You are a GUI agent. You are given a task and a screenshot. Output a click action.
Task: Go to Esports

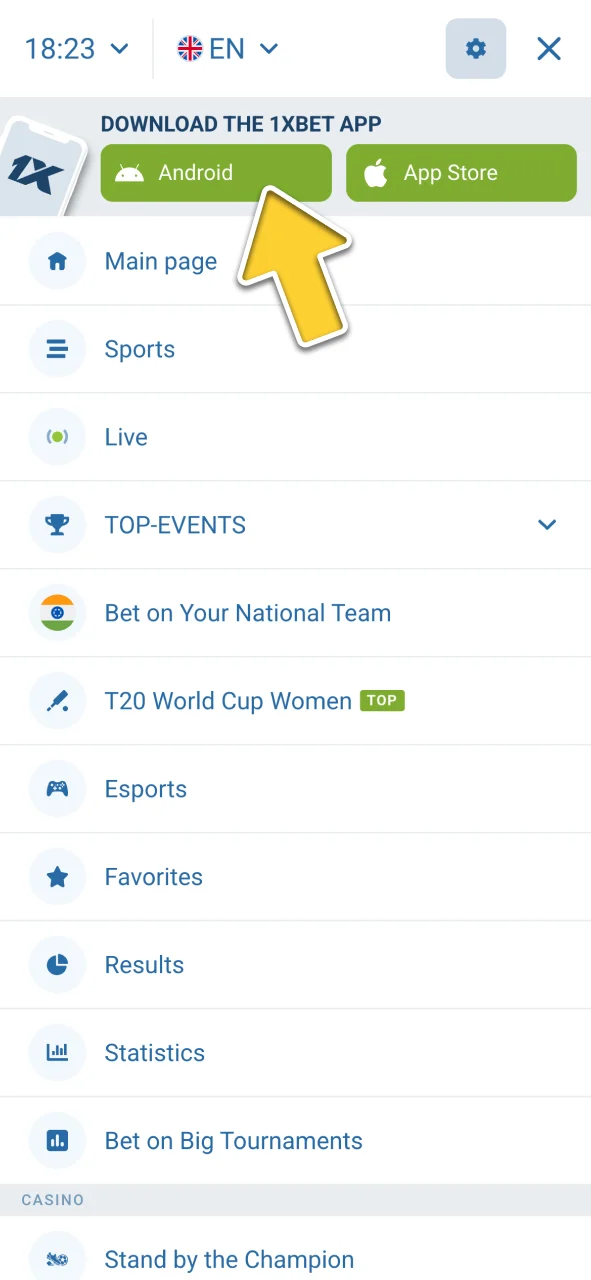pyautogui.click(x=295, y=789)
